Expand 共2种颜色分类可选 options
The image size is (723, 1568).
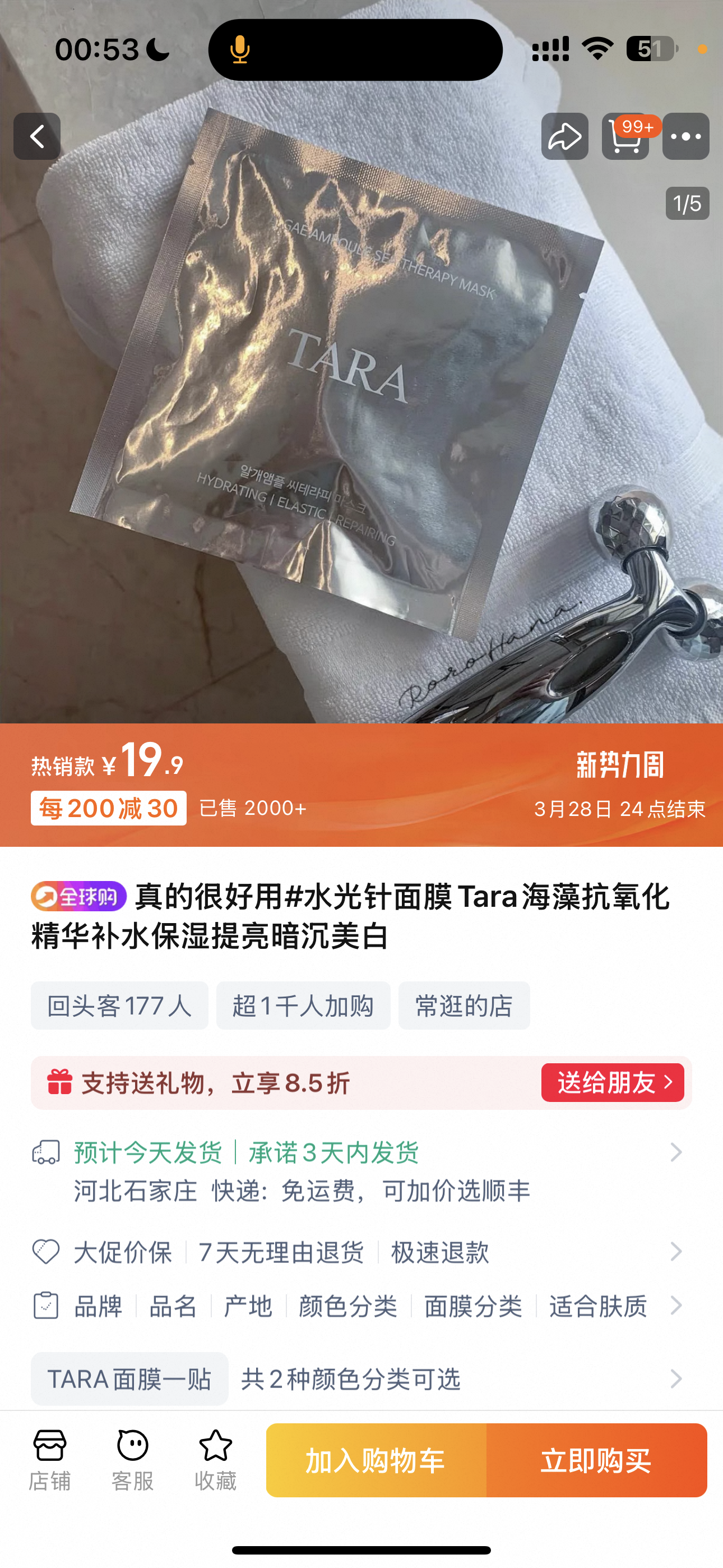350,1378
